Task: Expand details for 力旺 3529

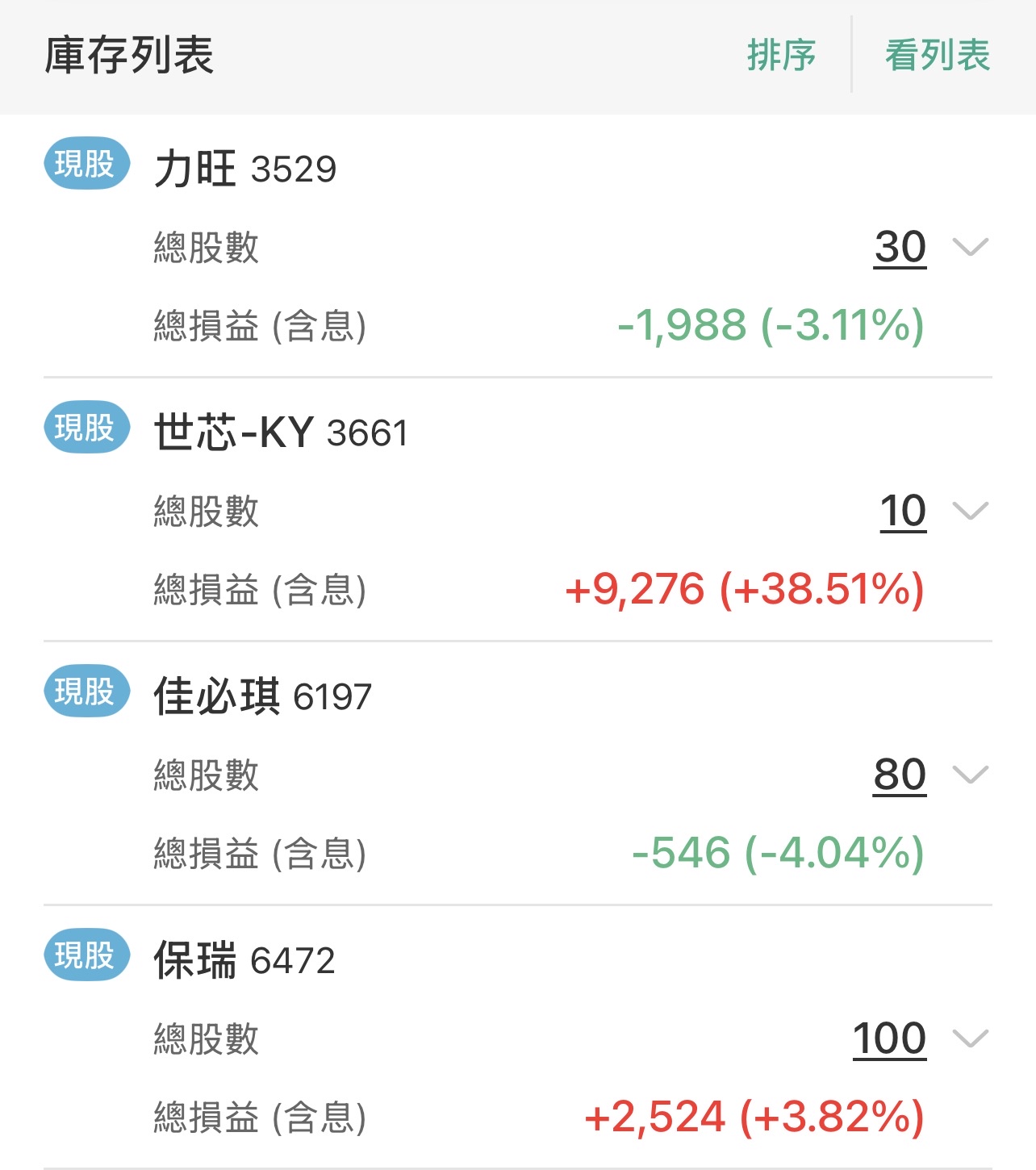Action: click(x=970, y=247)
